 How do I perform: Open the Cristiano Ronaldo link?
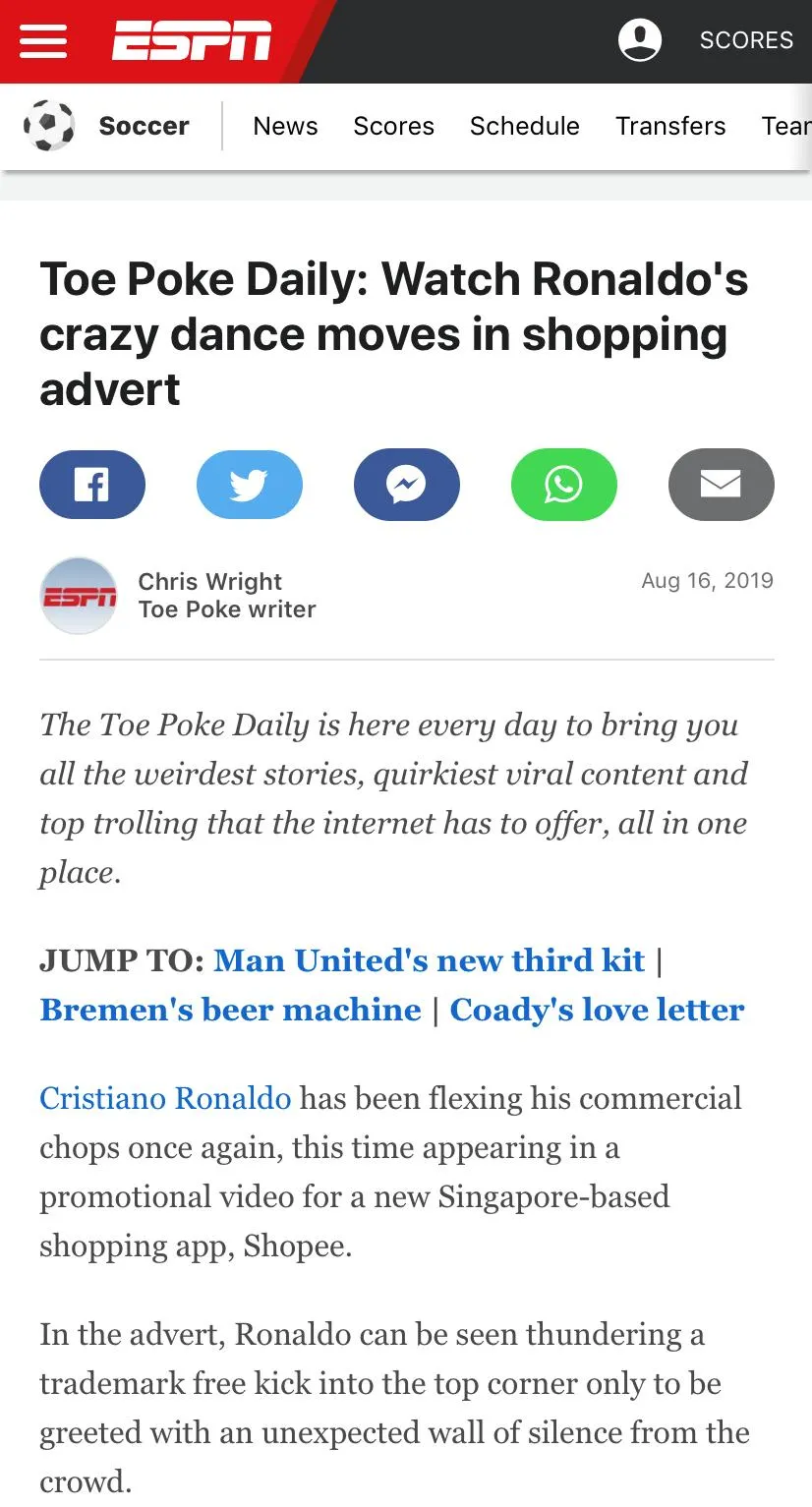click(165, 1098)
